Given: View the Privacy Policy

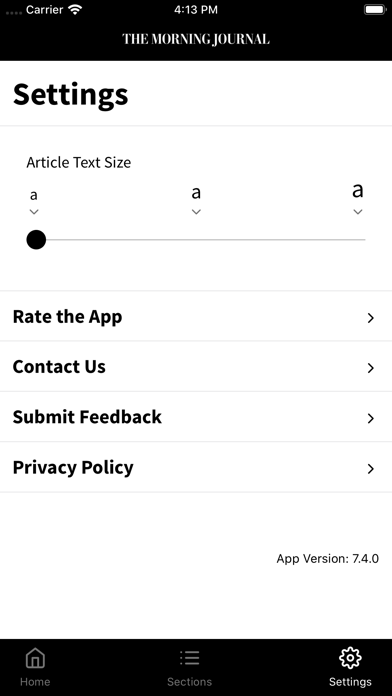Looking at the screenshot, I should point(196,467).
